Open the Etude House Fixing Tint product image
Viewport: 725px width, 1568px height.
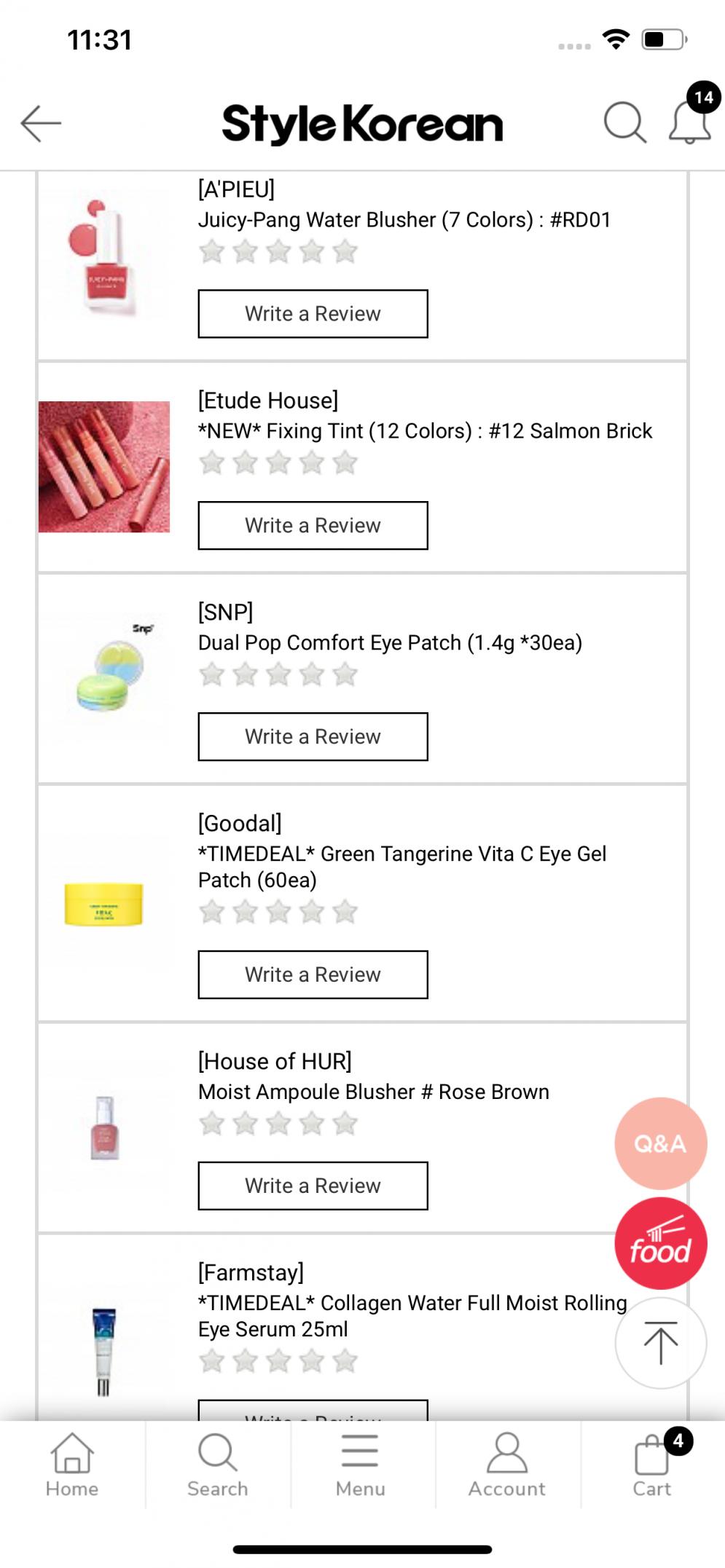[104, 467]
